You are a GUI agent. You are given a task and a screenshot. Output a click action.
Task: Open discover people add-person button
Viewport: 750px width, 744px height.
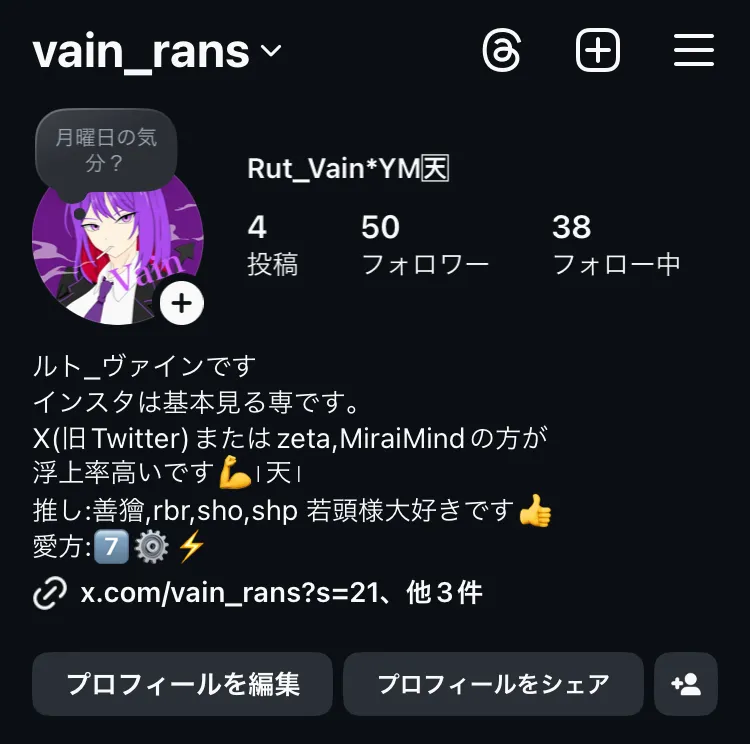click(686, 684)
